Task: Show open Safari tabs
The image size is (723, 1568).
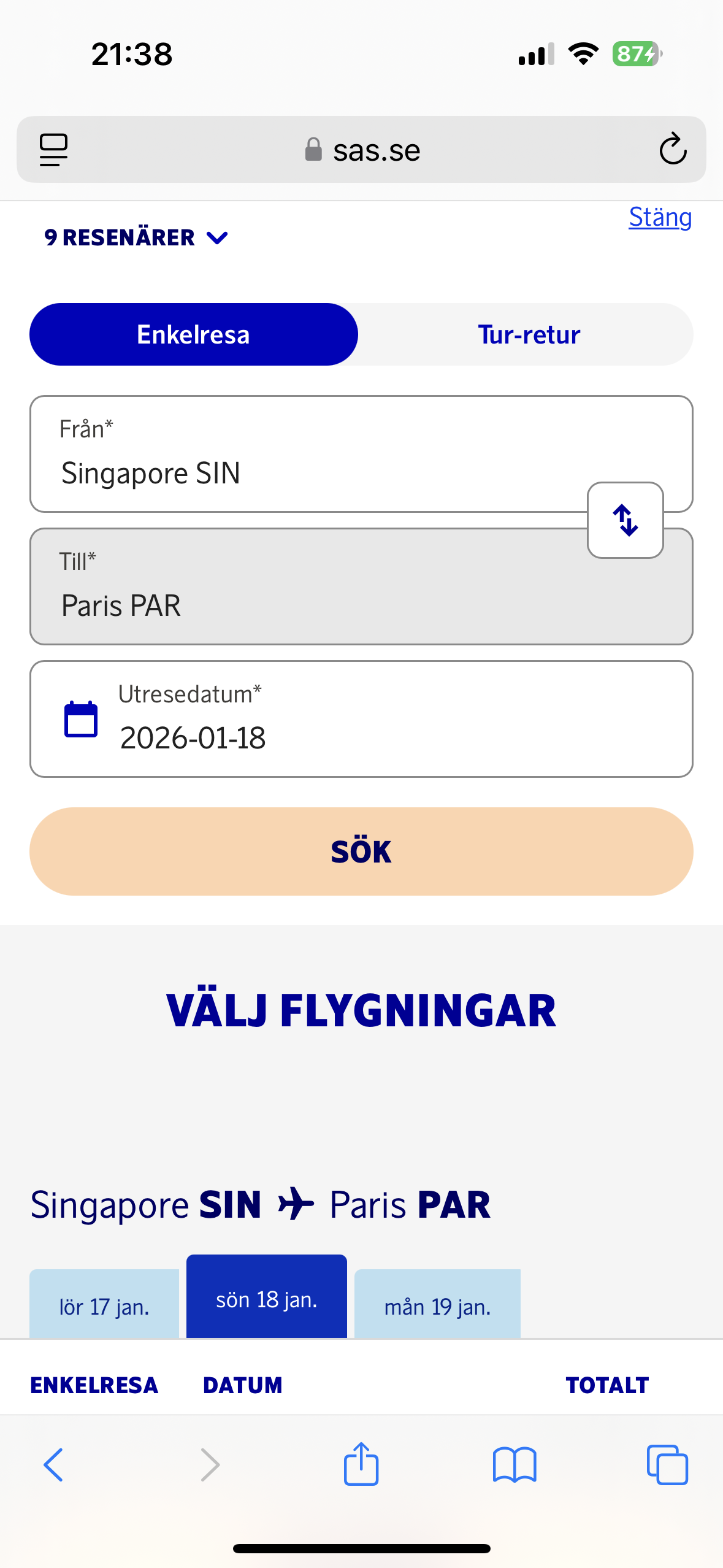Action: tap(667, 1465)
